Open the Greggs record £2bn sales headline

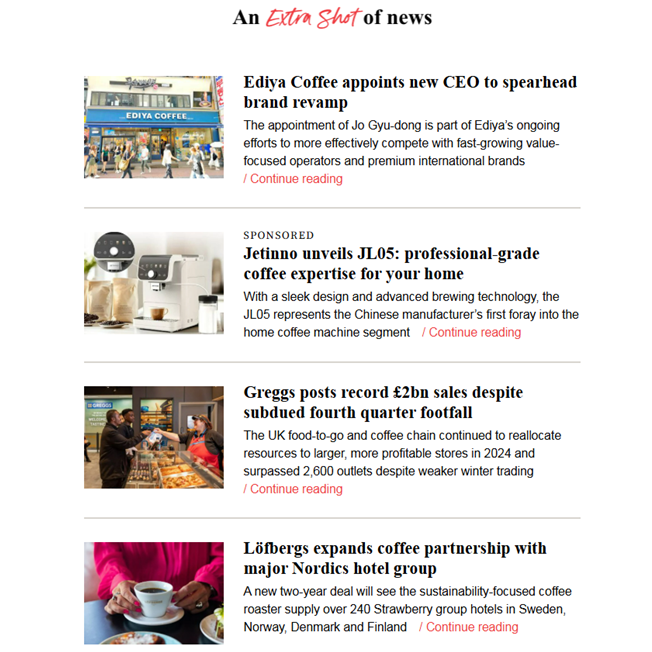click(383, 402)
